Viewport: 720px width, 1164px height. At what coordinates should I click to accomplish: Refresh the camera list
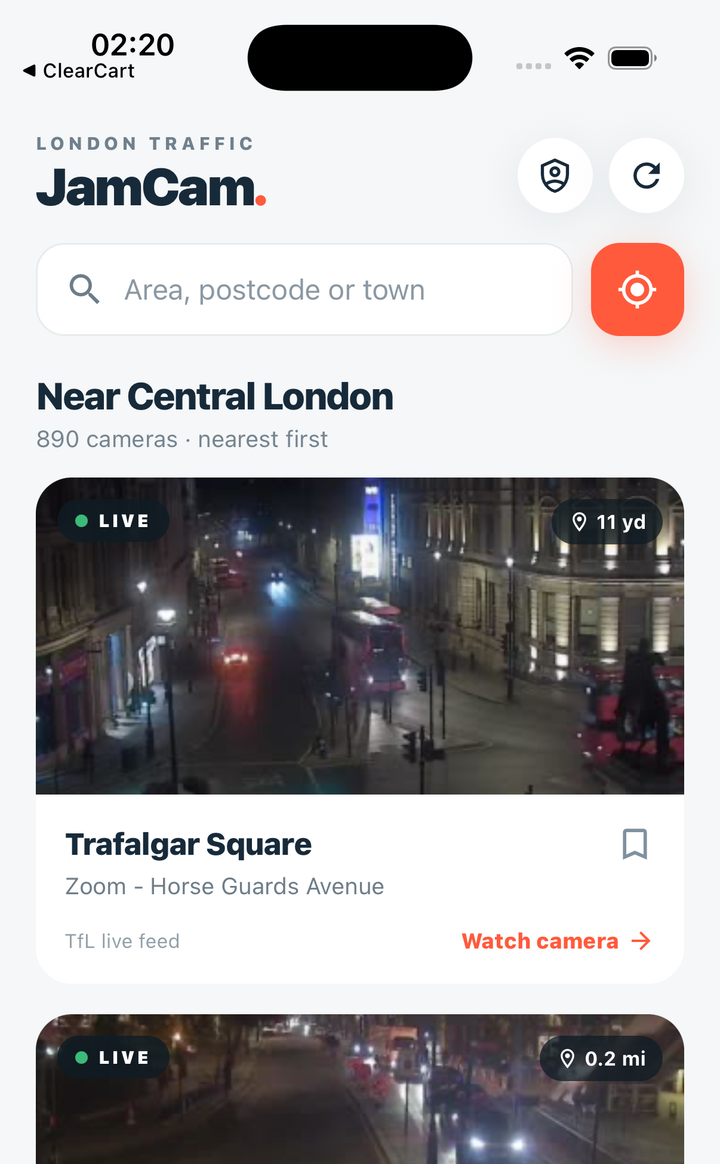[646, 176]
